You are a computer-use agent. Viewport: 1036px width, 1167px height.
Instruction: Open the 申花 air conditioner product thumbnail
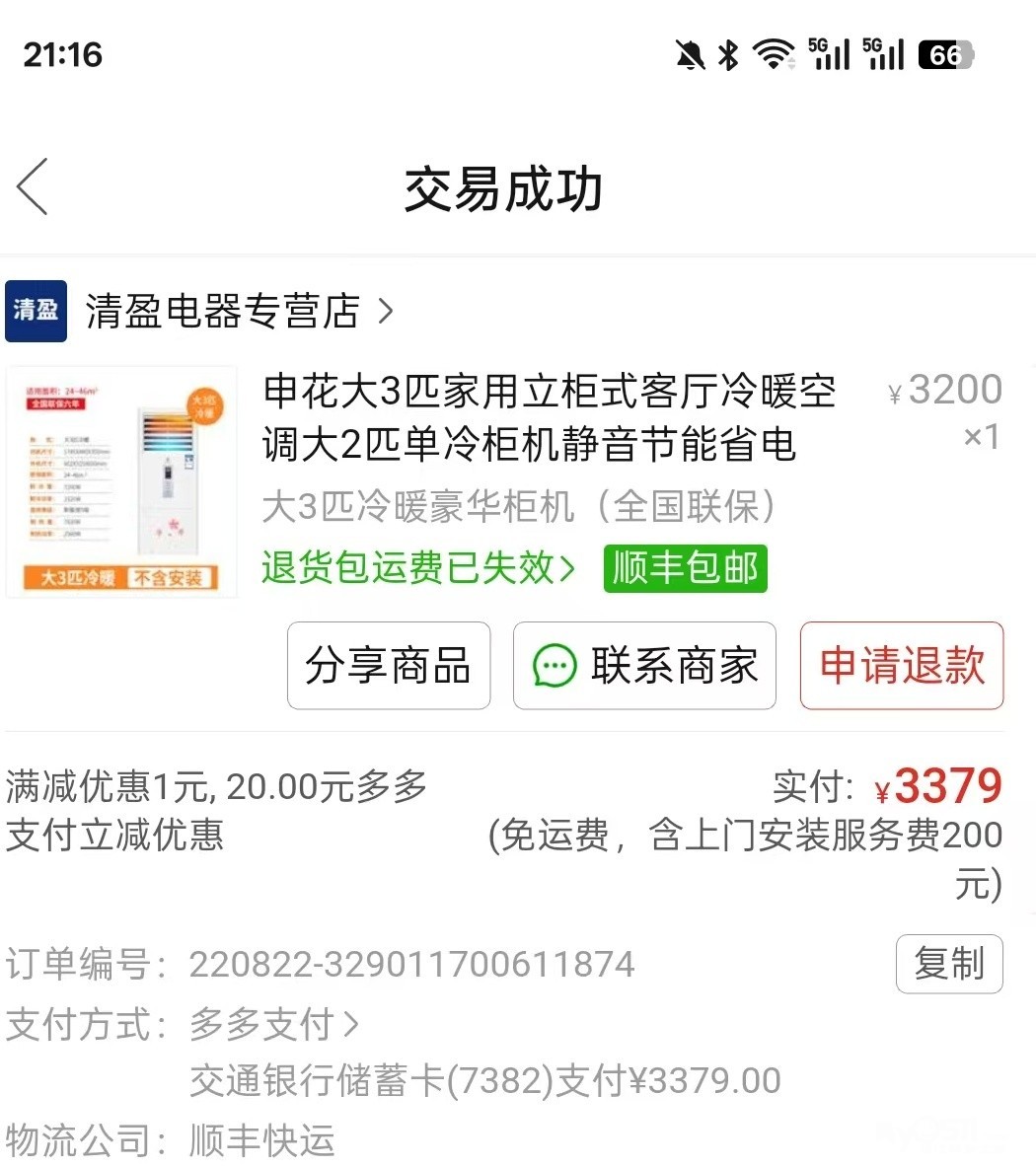pos(121,481)
